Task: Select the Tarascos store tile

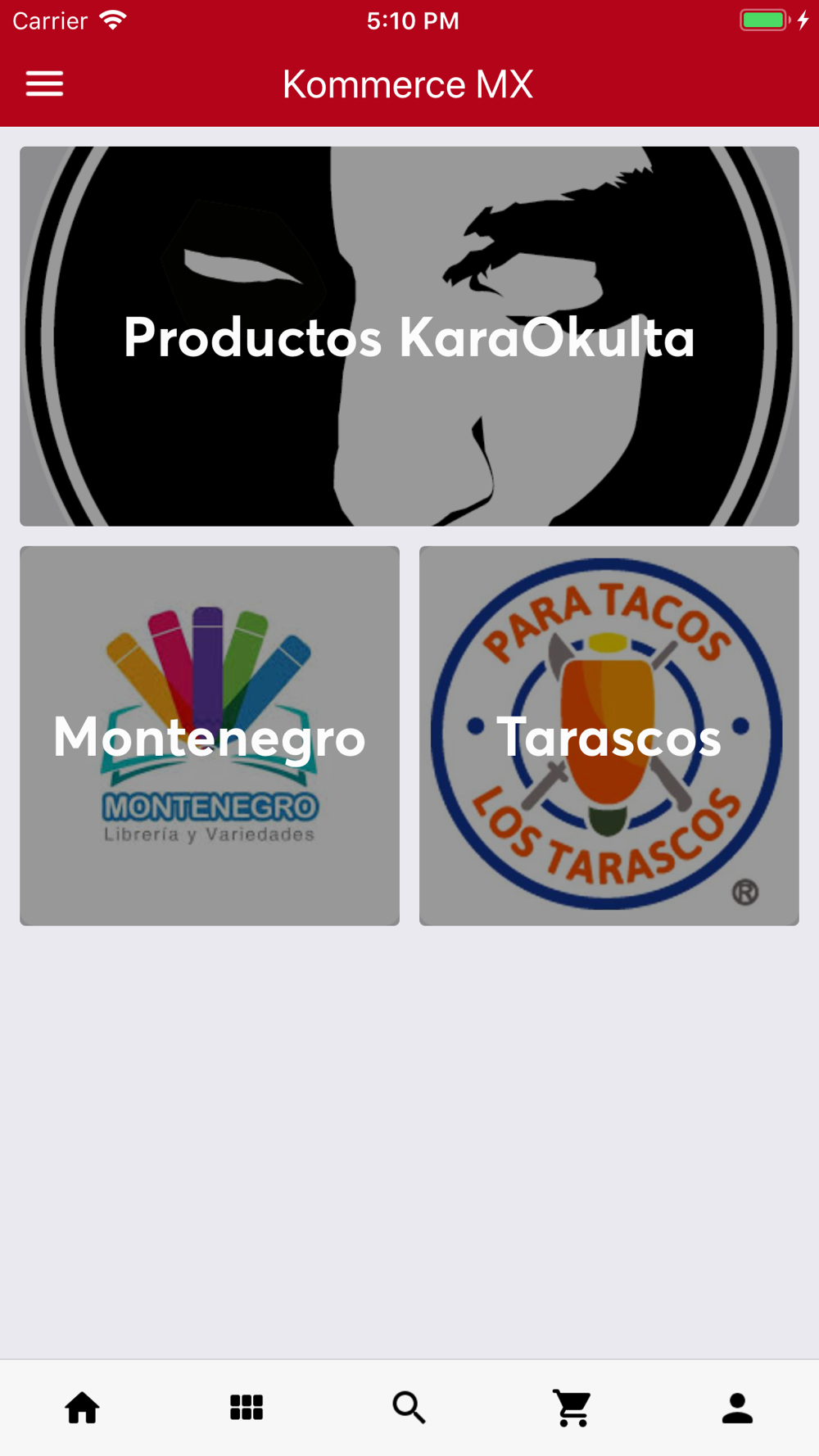Action: (609, 735)
